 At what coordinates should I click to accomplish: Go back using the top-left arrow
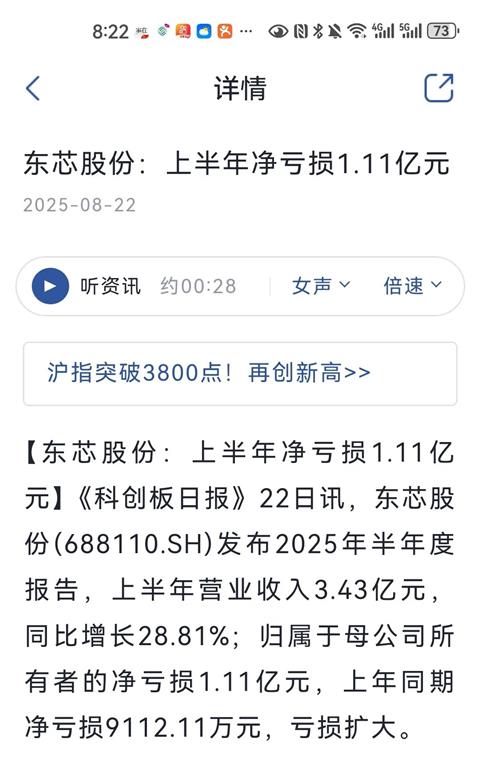[x=33, y=88]
